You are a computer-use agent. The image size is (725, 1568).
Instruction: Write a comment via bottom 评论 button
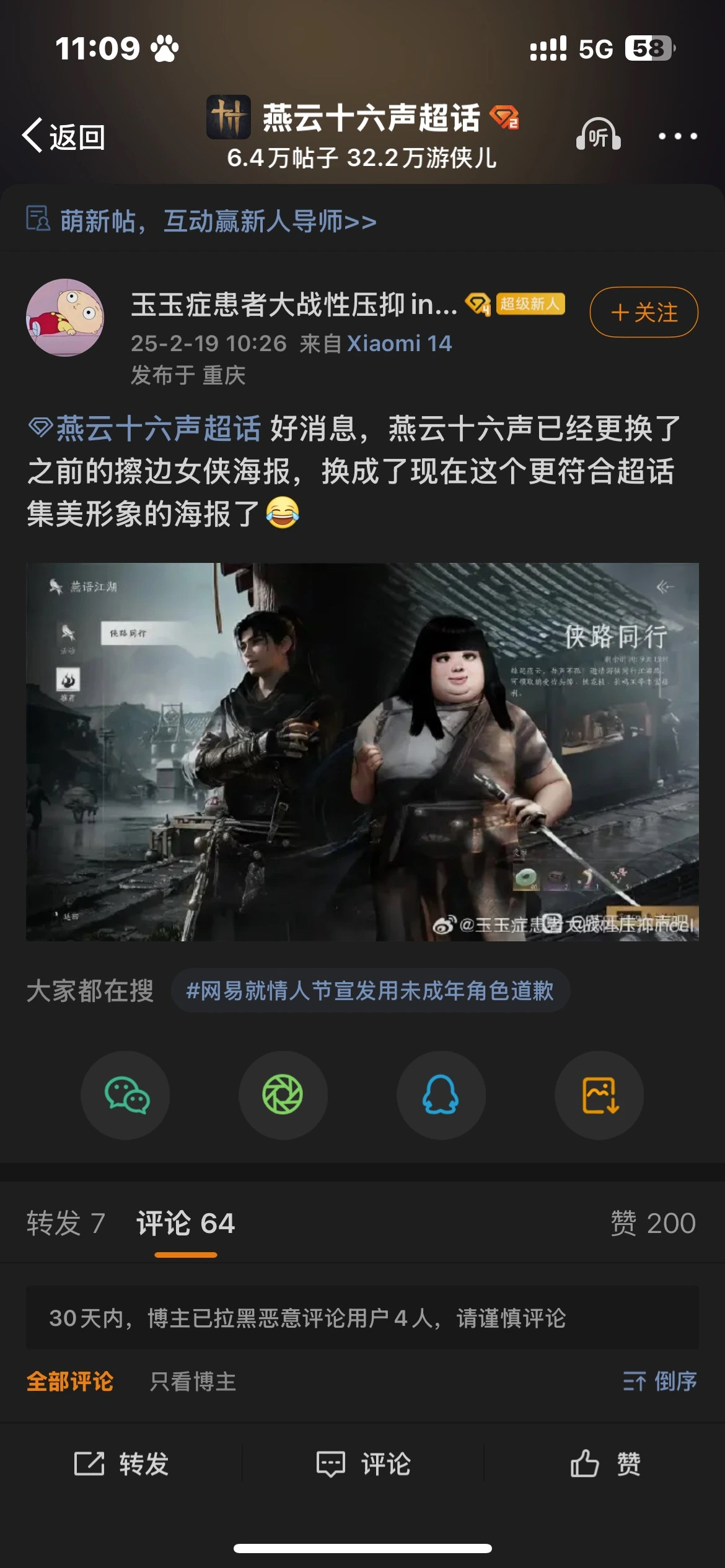[363, 1464]
